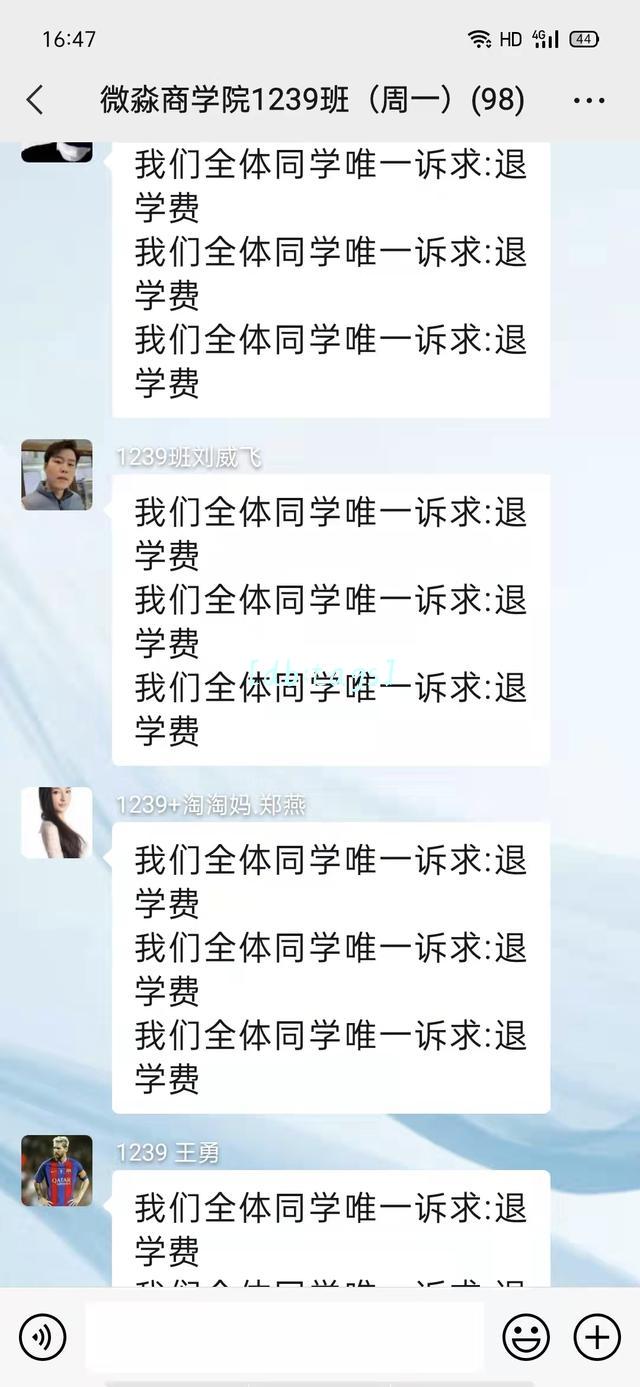Open the chat's three-dot menu
The image size is (640, 1387).
pyautogui.click(x=589, y=100)
